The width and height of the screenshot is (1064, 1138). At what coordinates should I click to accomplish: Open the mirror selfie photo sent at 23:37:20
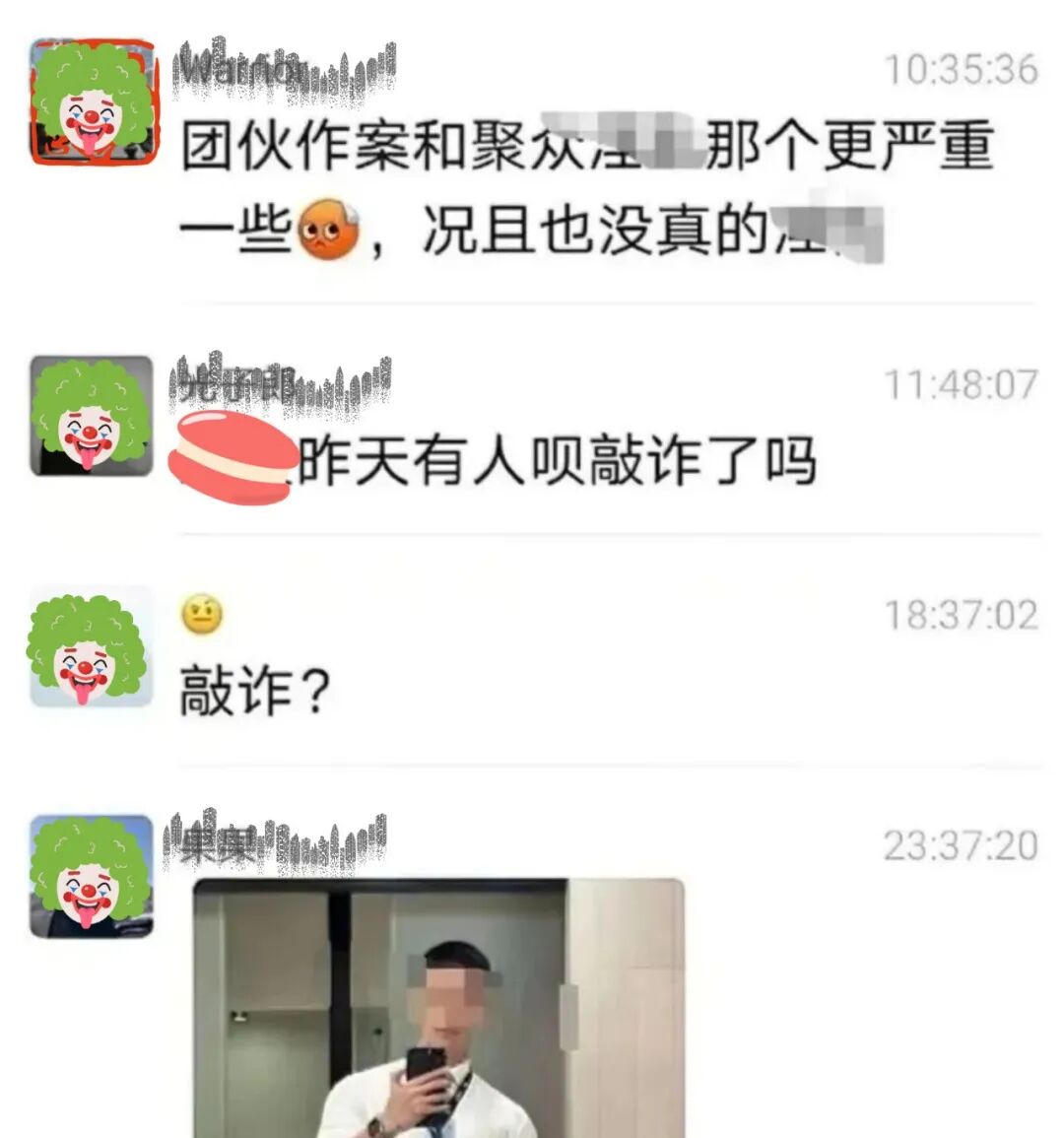pyautogui.click(x=438, y=1010)
